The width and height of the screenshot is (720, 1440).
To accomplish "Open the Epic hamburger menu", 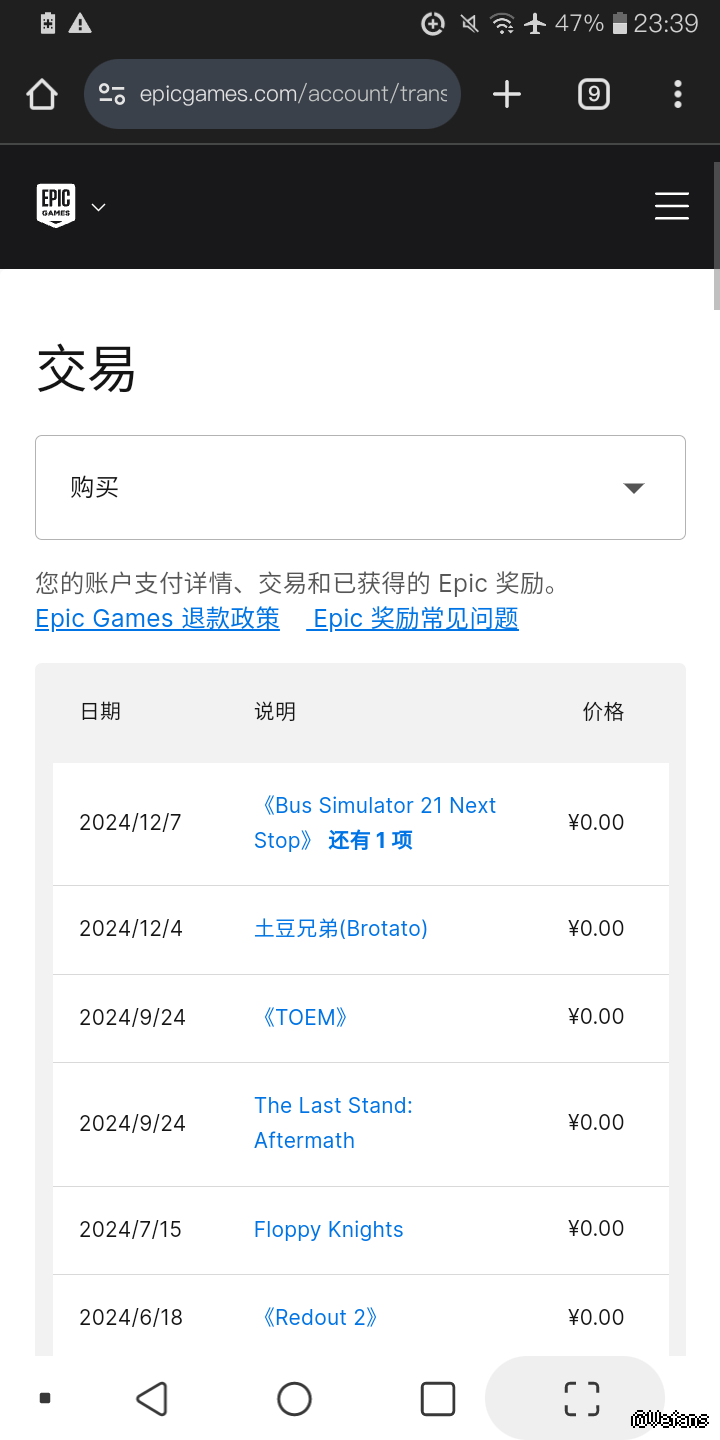I will pos(671,206).
